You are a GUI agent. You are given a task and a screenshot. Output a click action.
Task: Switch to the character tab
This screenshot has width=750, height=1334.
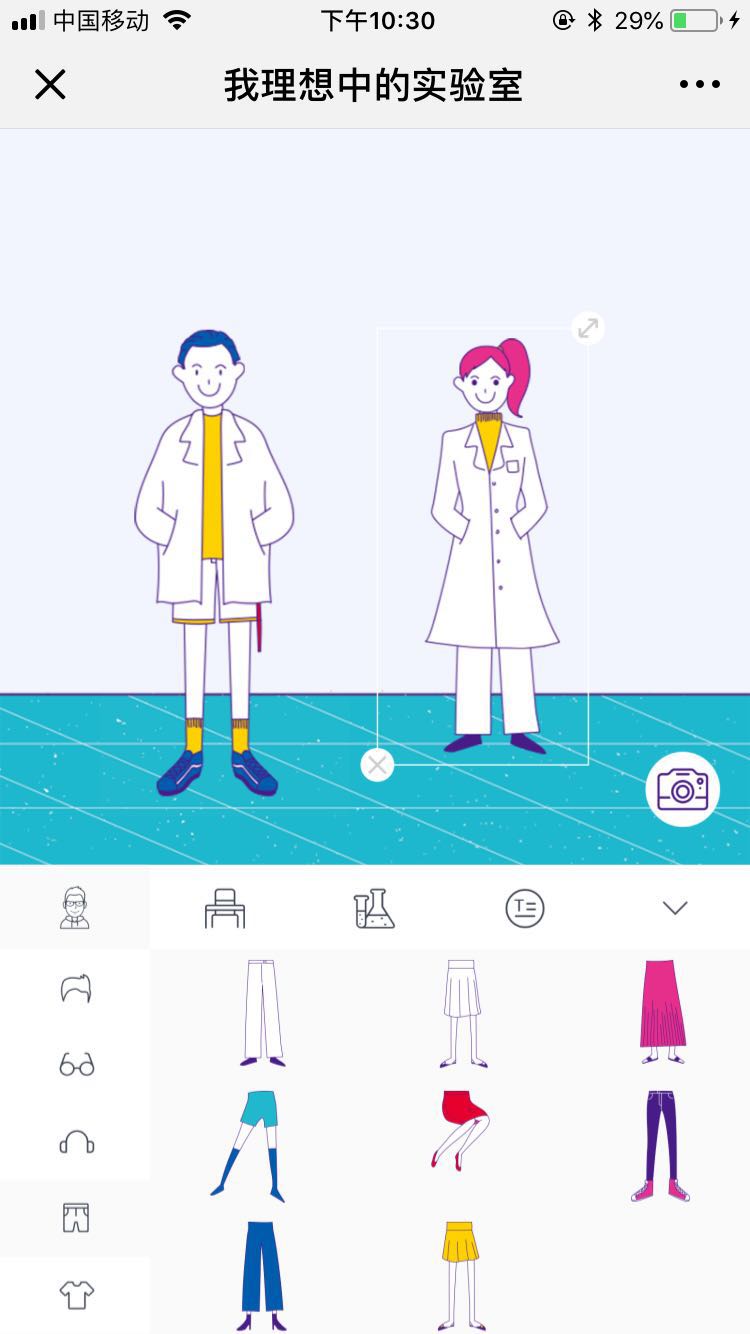coord(75,907)
